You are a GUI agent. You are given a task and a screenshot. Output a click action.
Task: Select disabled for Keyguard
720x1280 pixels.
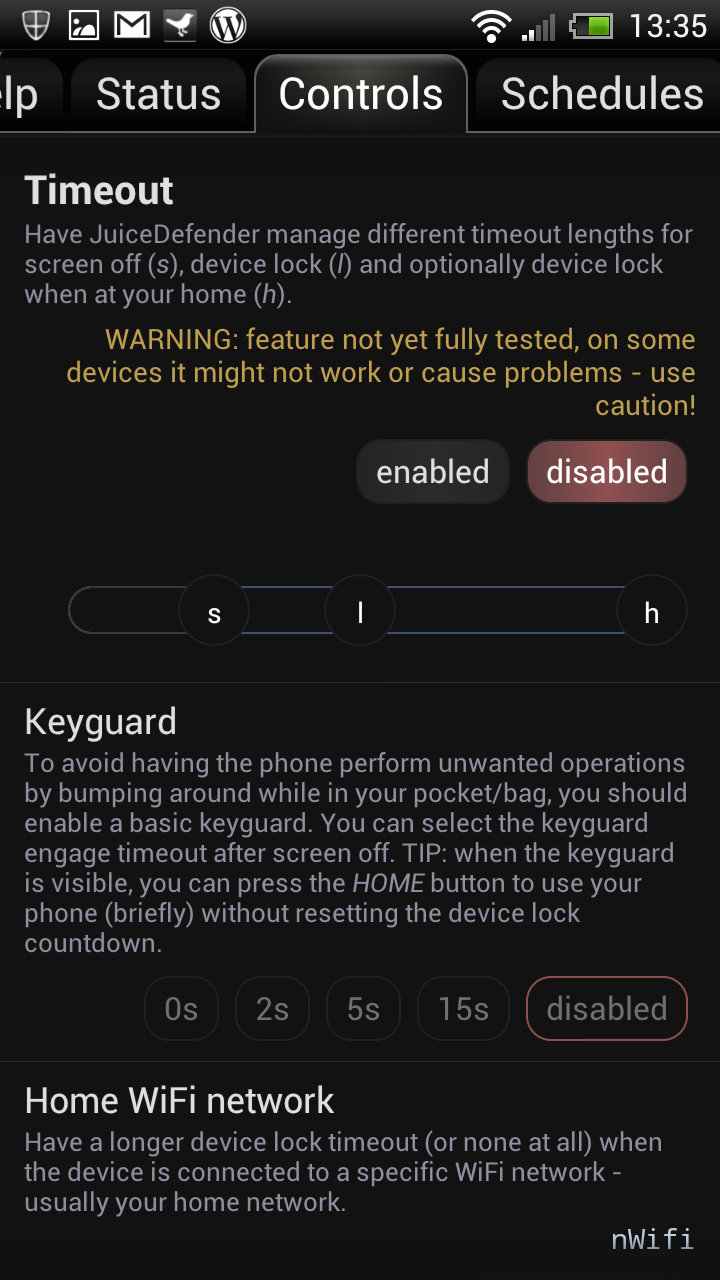point(606,1009)
